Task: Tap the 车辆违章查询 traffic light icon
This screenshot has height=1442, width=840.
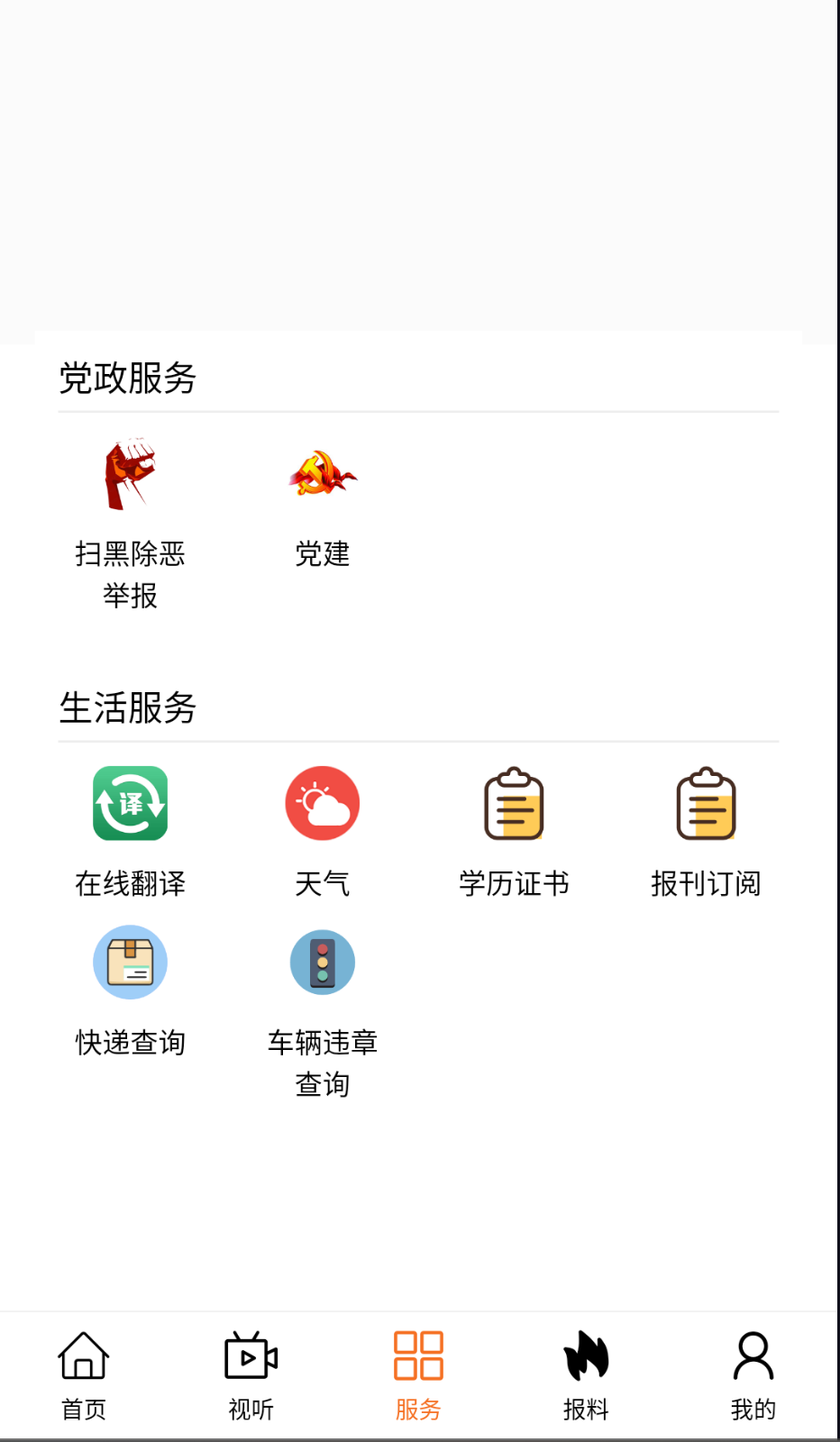Action: [x=322, y=962]
